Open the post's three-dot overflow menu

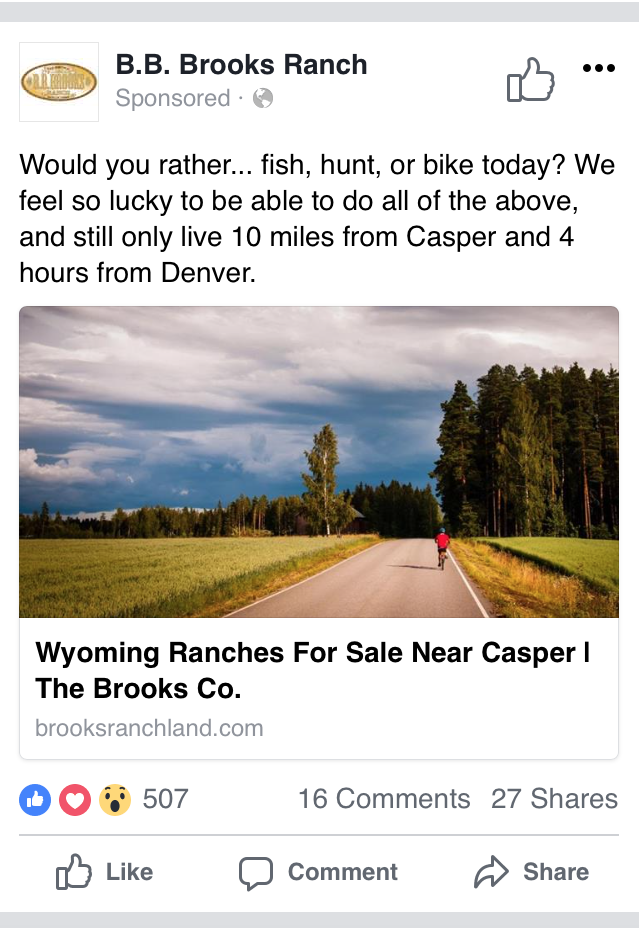click(x=598, y=69)
